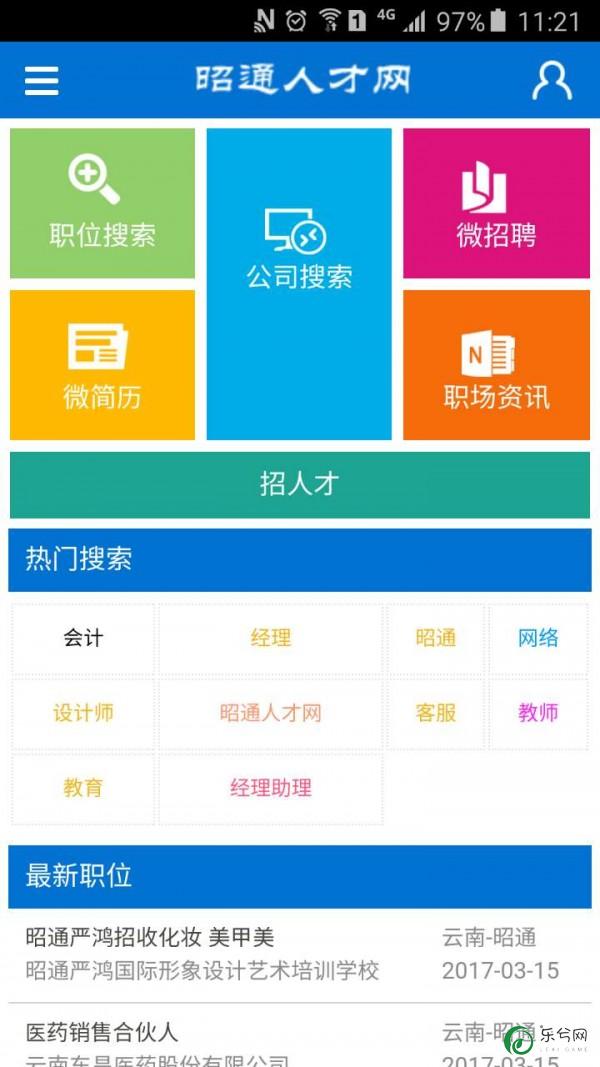The image size is (600, 1067).
Task: Search hot keyword 经理助理
Action: point(271,788)
